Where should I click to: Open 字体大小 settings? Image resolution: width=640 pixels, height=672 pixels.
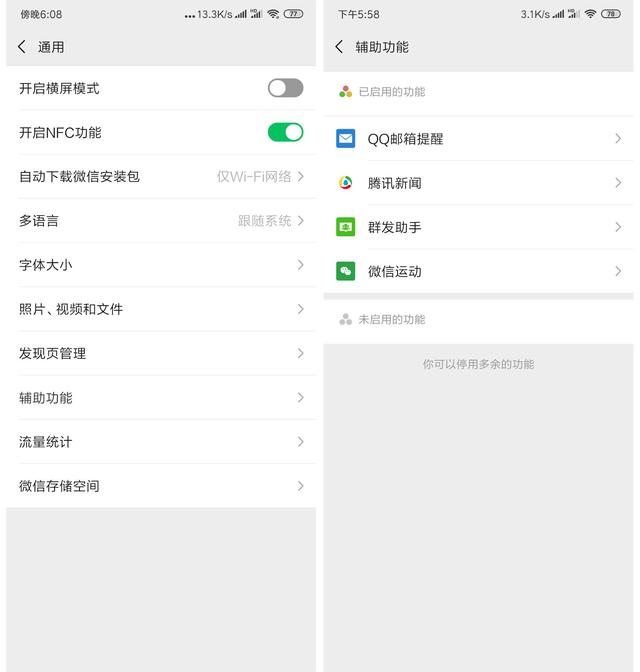pyautogui.click(x=160, y=265)
